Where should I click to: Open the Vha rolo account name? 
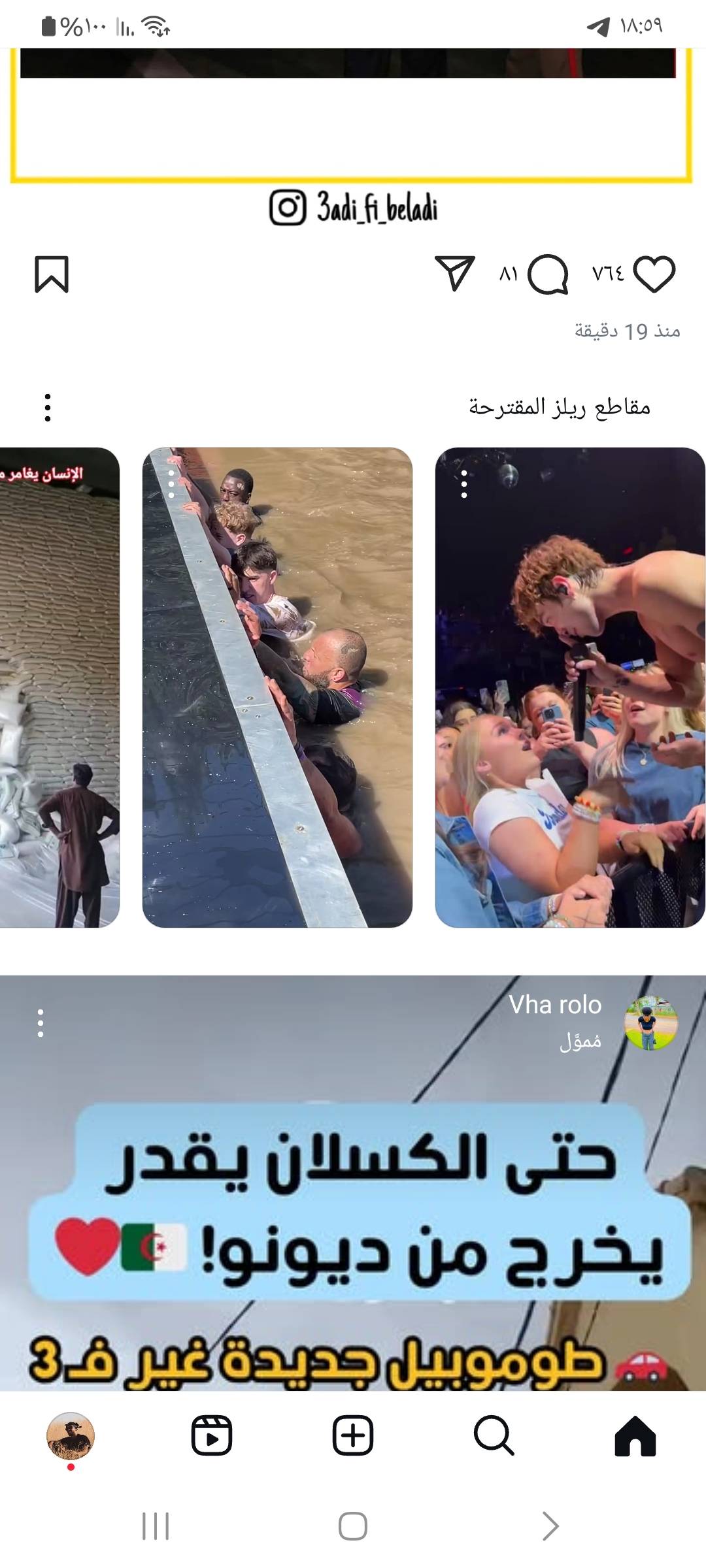pos(555,1005)
